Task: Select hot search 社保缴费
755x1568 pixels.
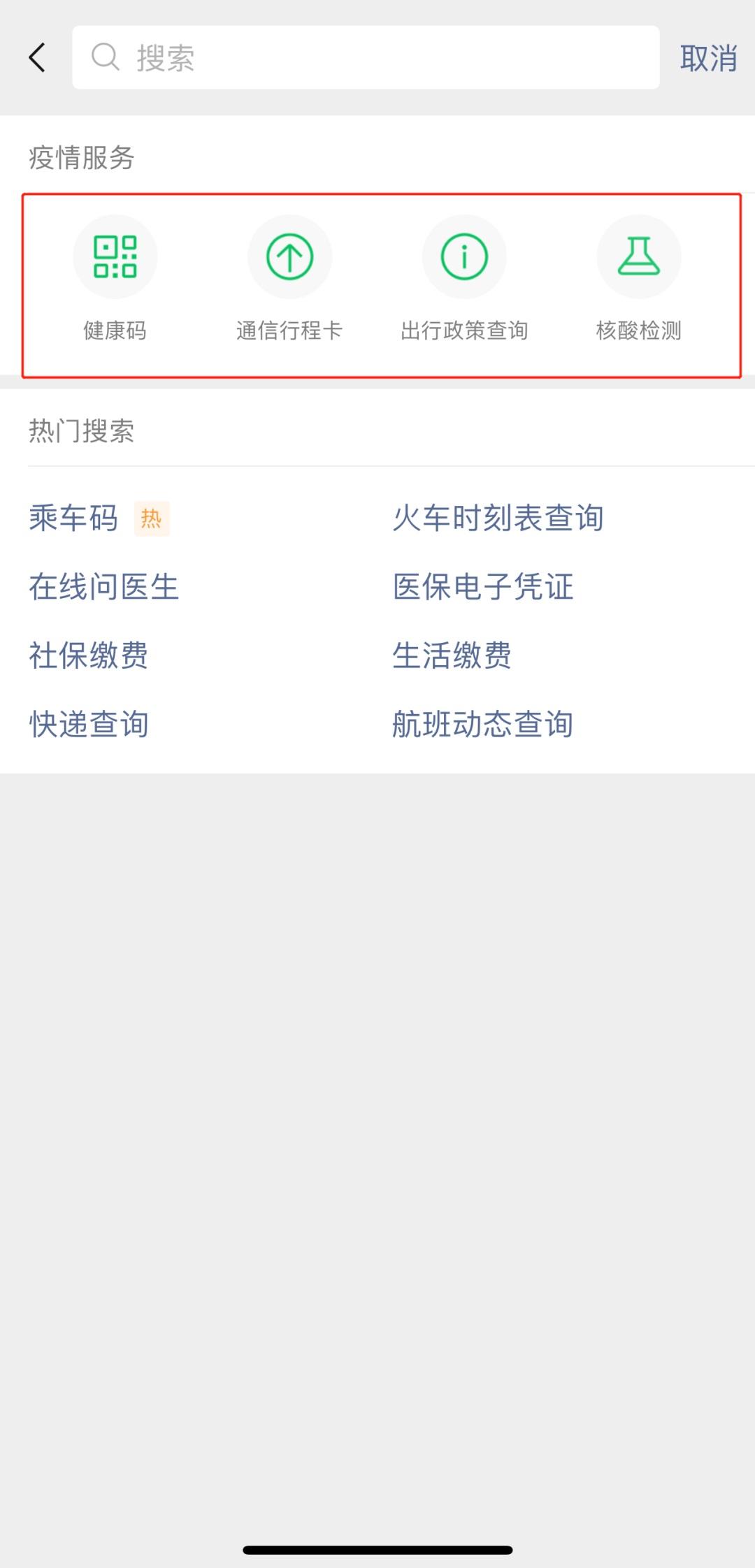Action: coord(89,655)
